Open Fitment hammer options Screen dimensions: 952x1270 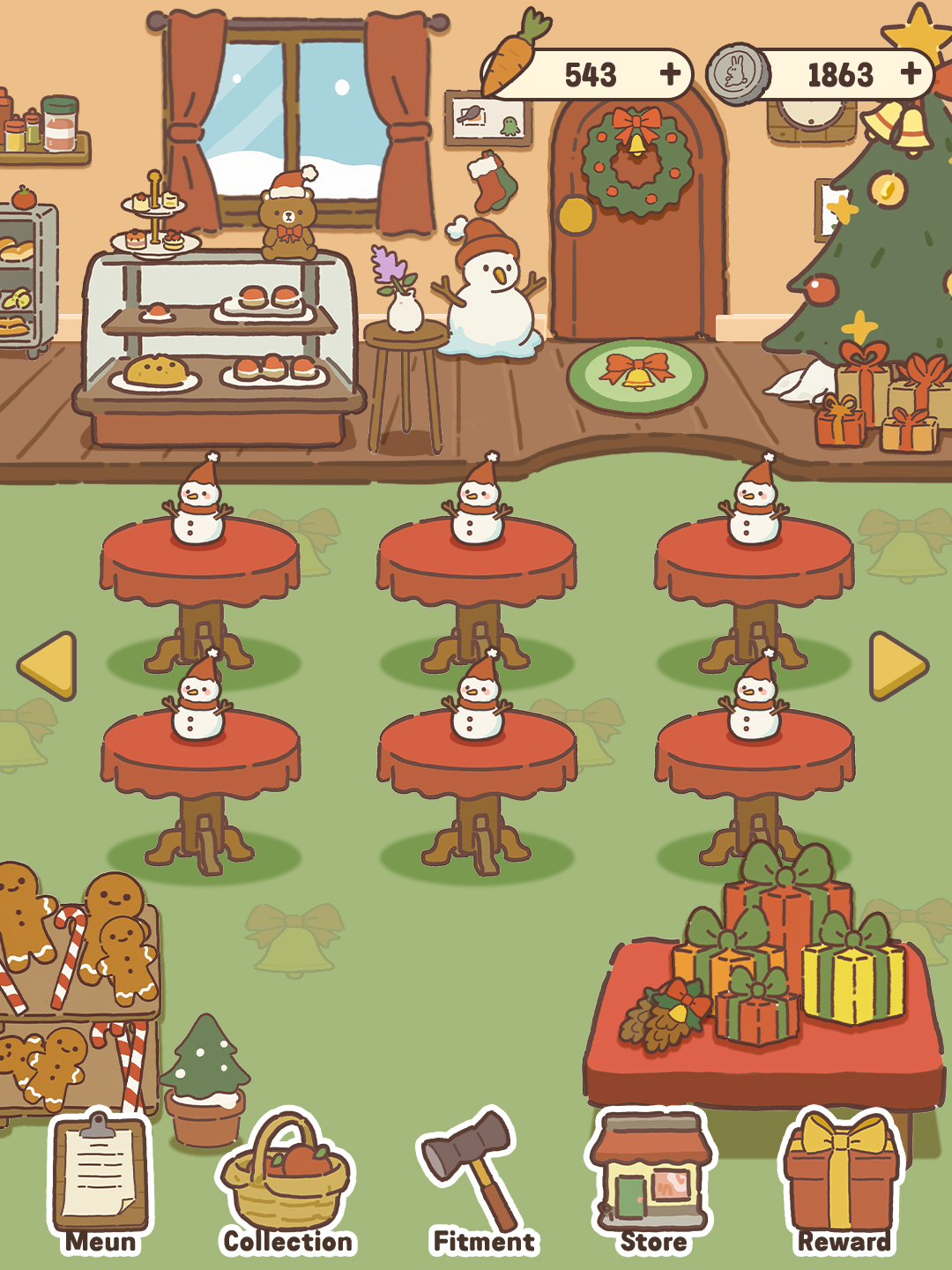(480, 1182)
